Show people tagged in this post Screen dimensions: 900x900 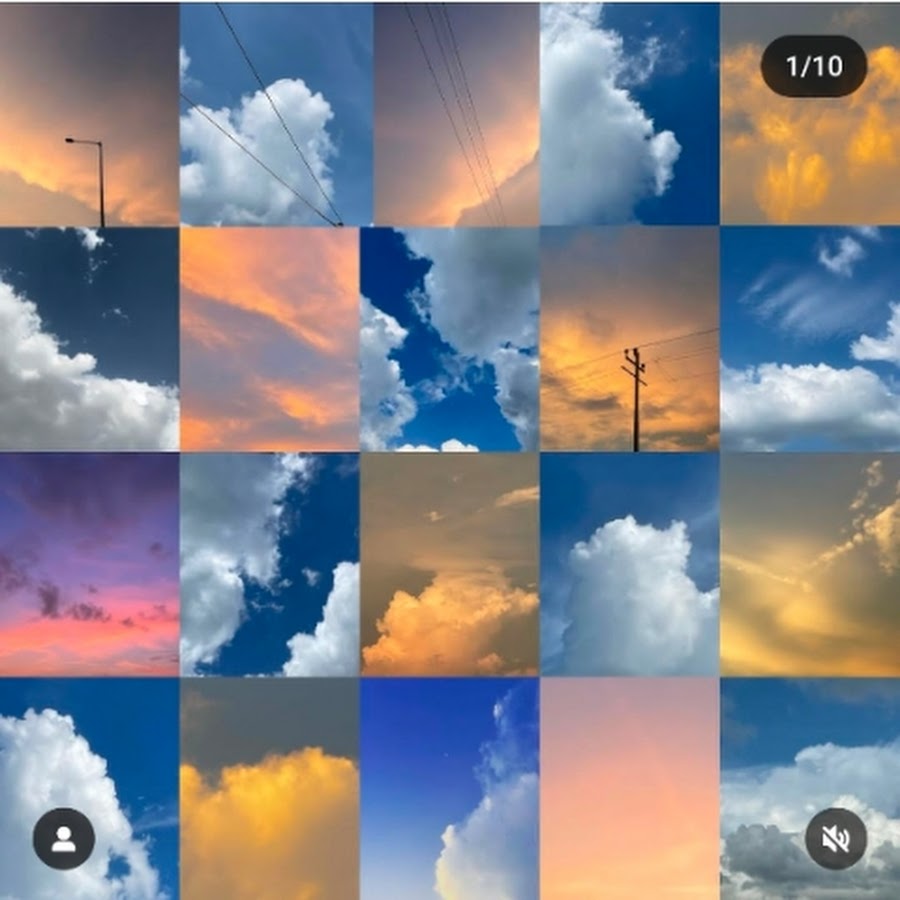tap(64, 838)
